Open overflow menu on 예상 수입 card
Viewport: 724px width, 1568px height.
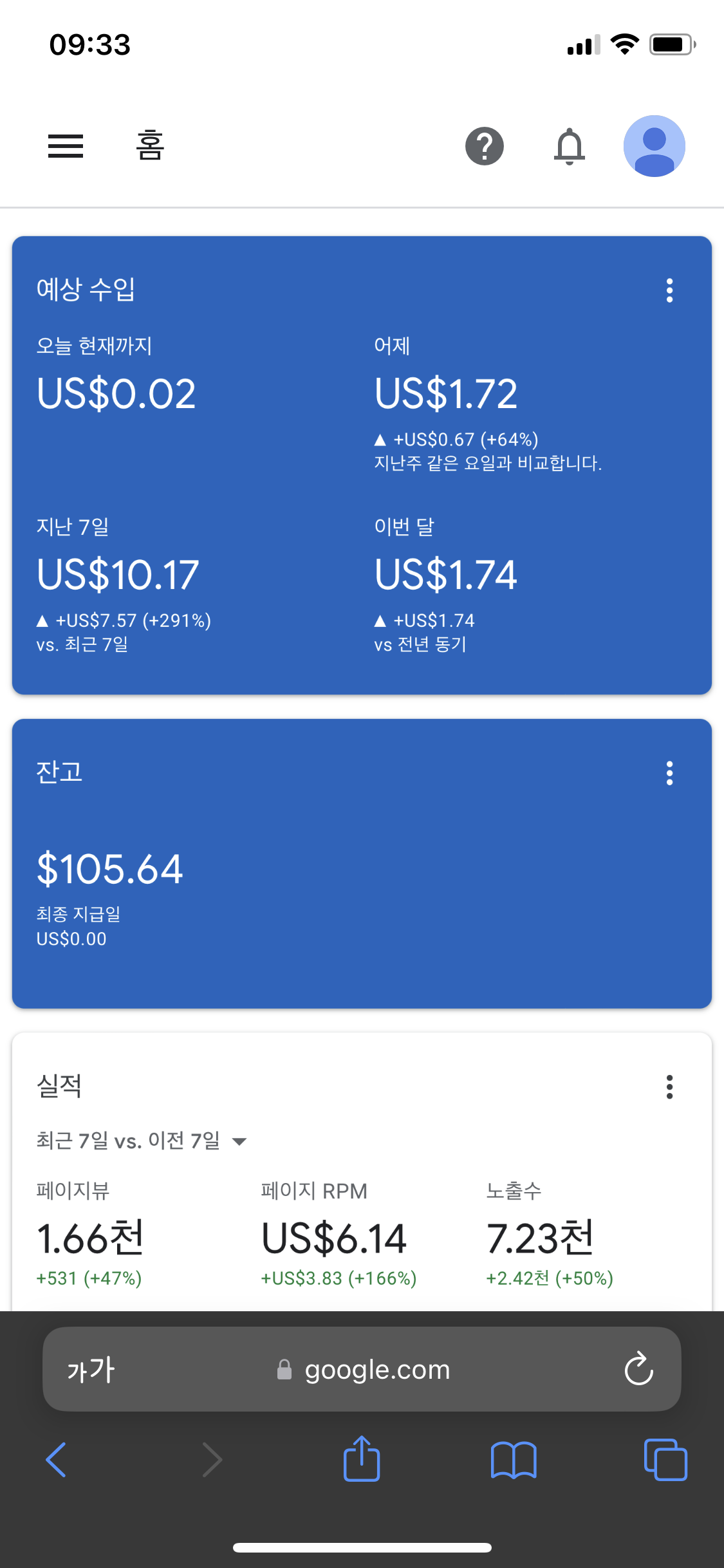coord(669,290)
